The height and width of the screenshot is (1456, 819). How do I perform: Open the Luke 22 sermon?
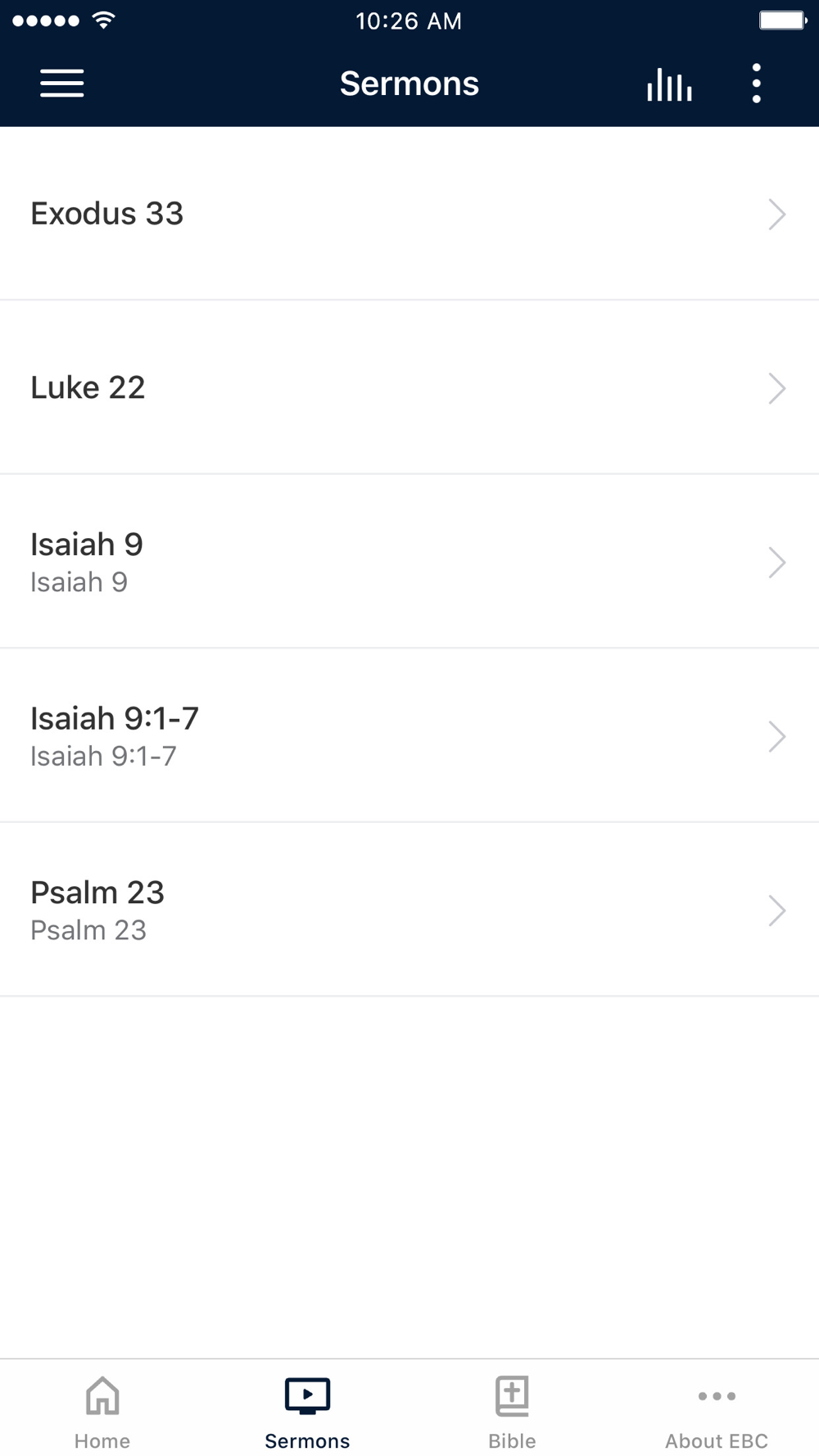point(409,387)
